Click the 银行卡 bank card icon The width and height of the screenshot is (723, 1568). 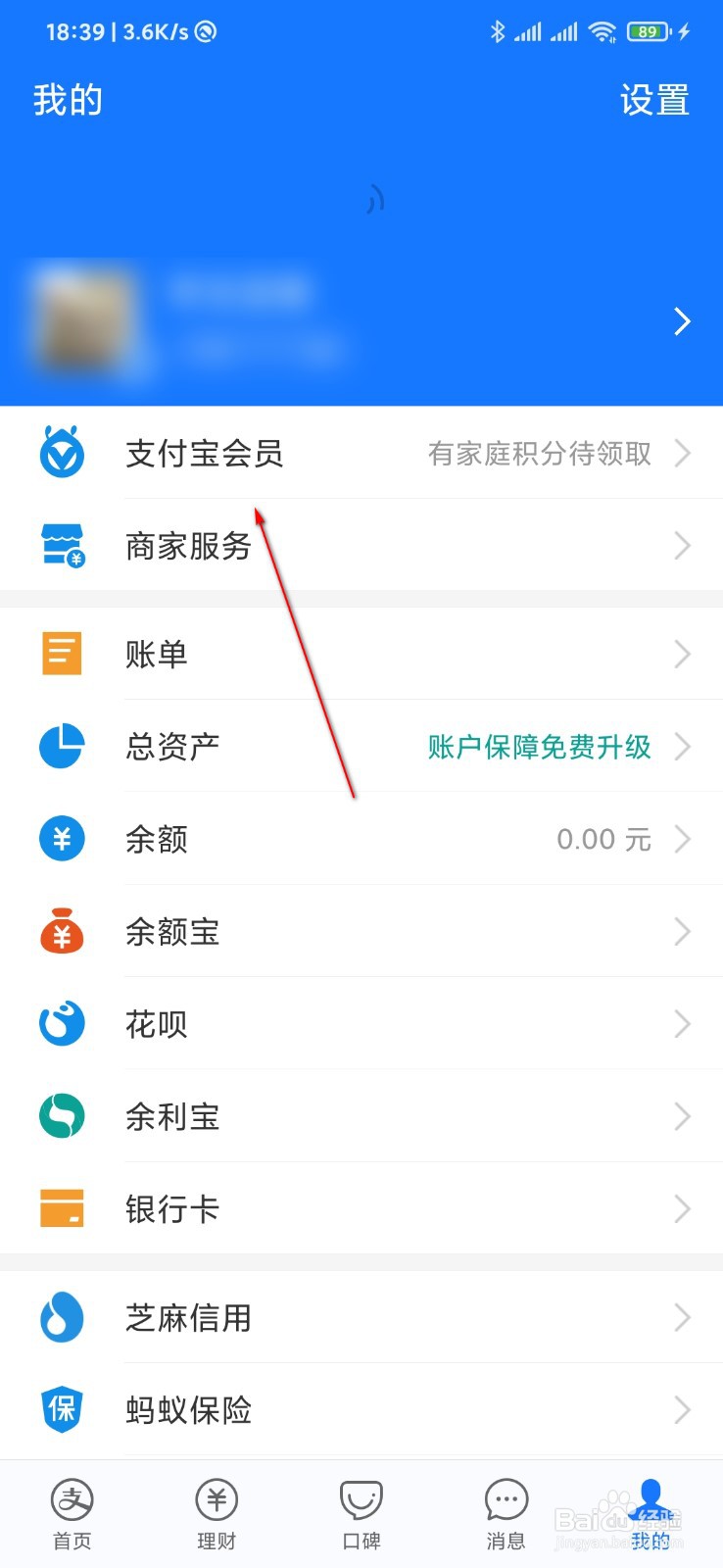click(62, 1208)
